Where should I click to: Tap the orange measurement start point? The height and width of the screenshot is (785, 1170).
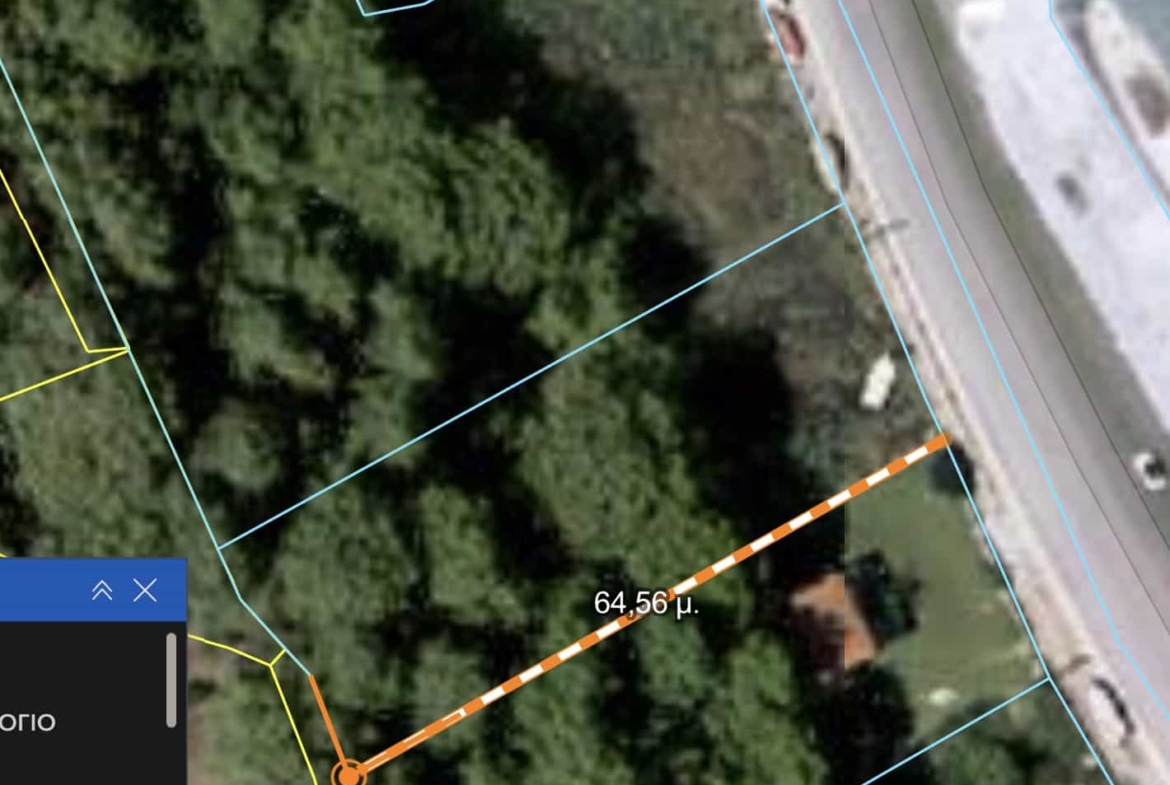point(348,773)
